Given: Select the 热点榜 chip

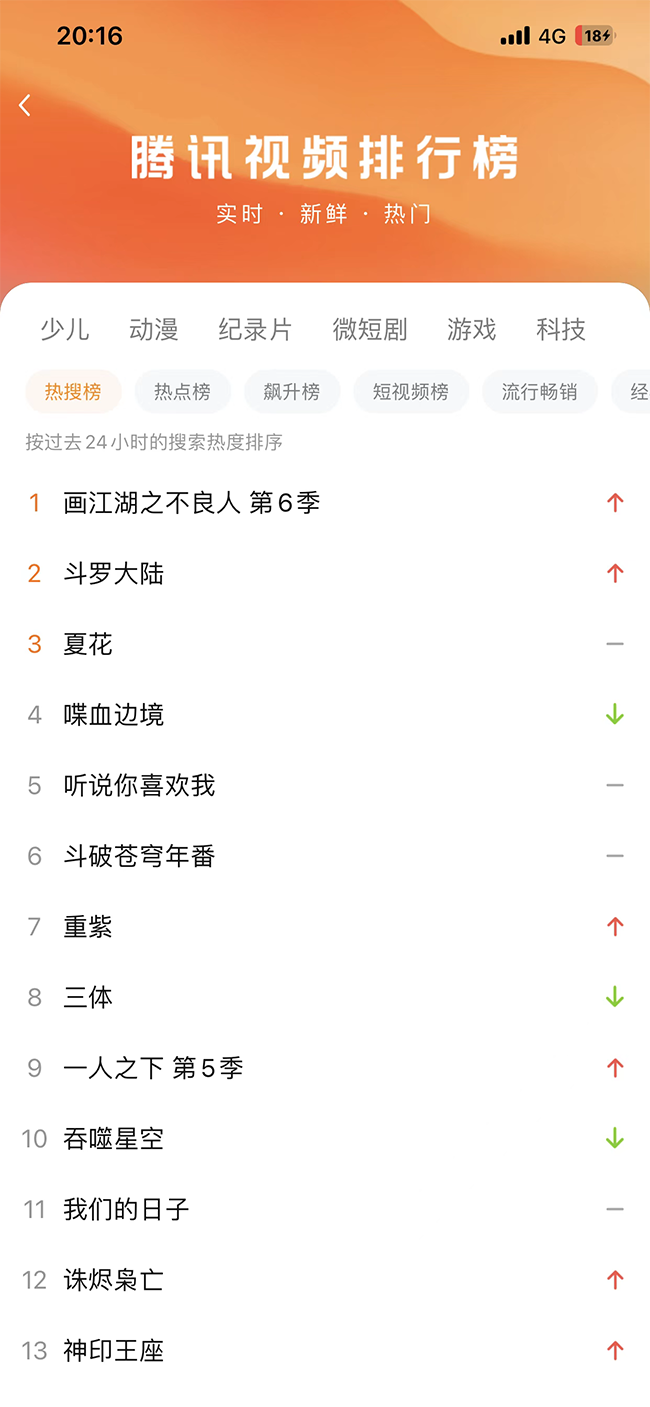Looking at the screenshot, I should pyautogui.click(x=182, y=392).
